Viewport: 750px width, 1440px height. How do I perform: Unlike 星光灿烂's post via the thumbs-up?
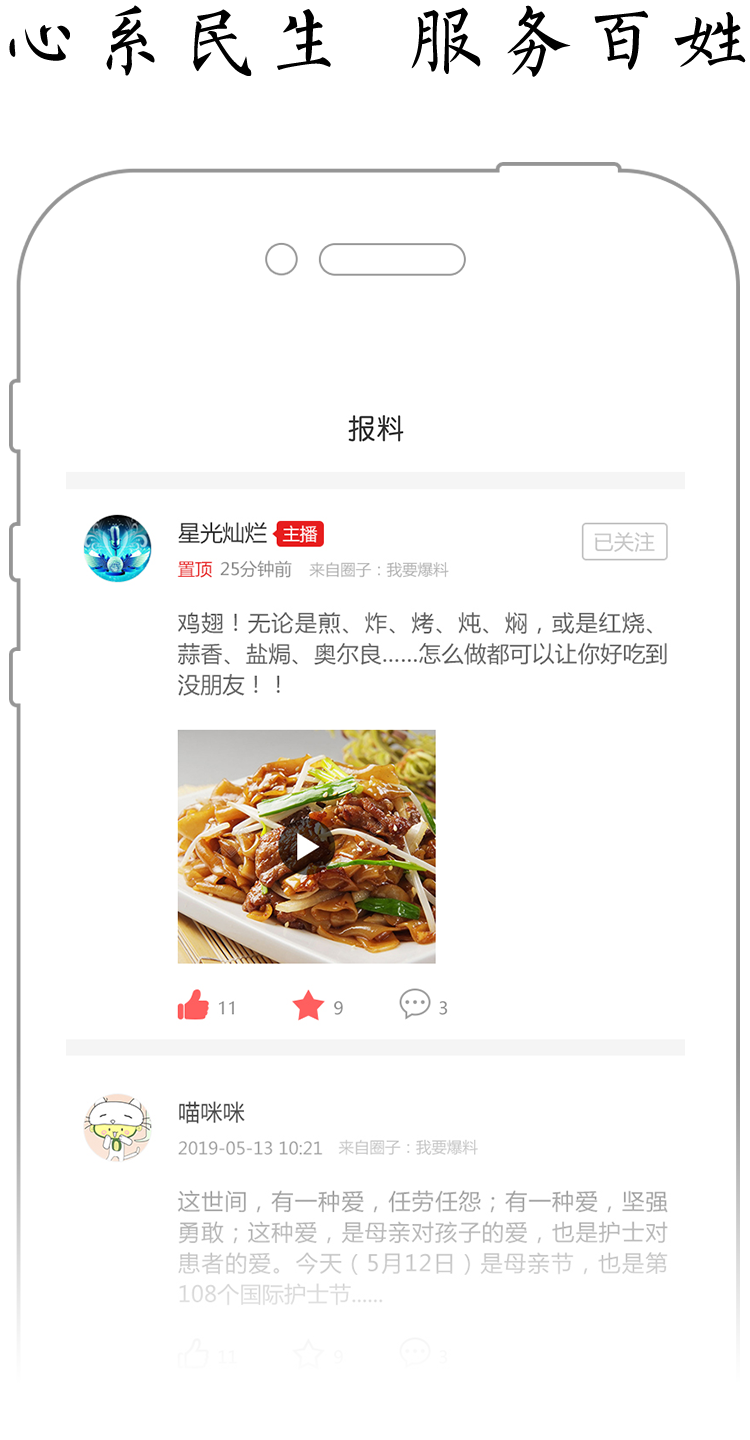[193, 1005]
